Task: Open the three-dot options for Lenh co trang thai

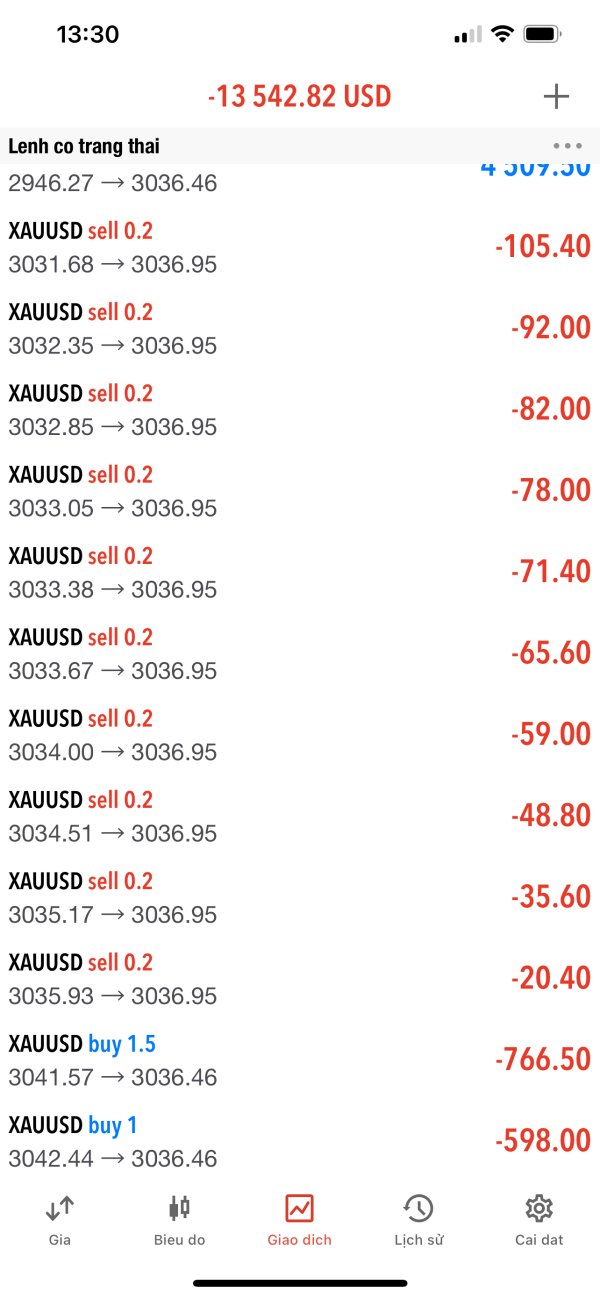Action: click(566, 146)
